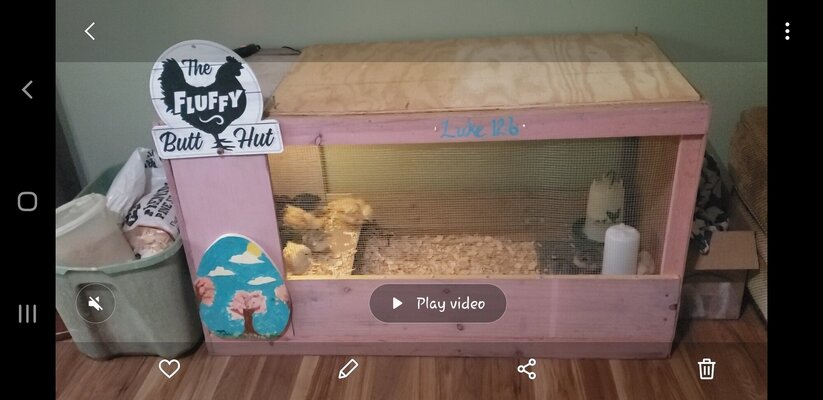The height and width of the screenshot is (400, 823).
Task: Go to the home screen
Action: (x=27, y=202)
